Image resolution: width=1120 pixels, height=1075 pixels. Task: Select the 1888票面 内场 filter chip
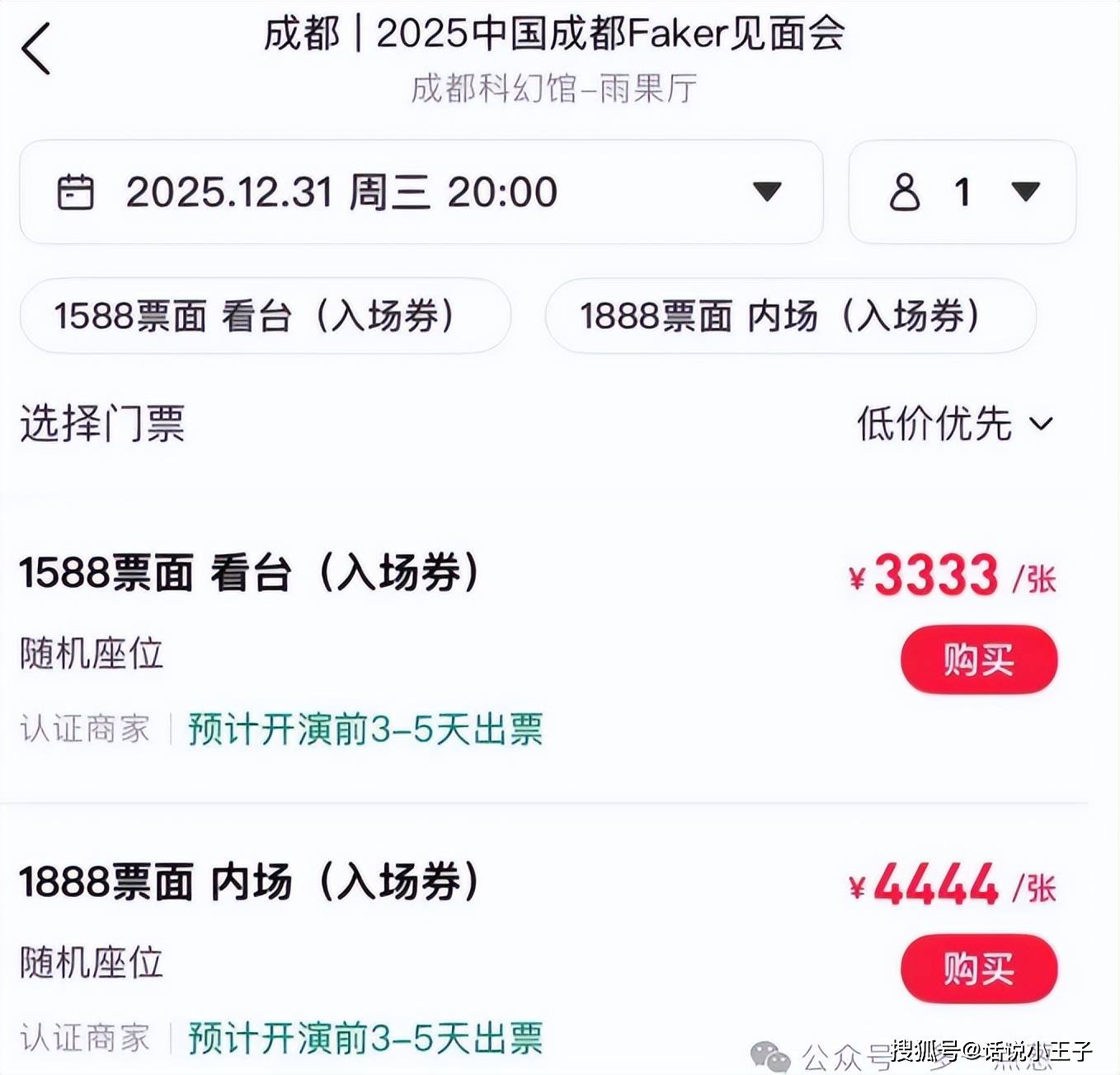790,316
